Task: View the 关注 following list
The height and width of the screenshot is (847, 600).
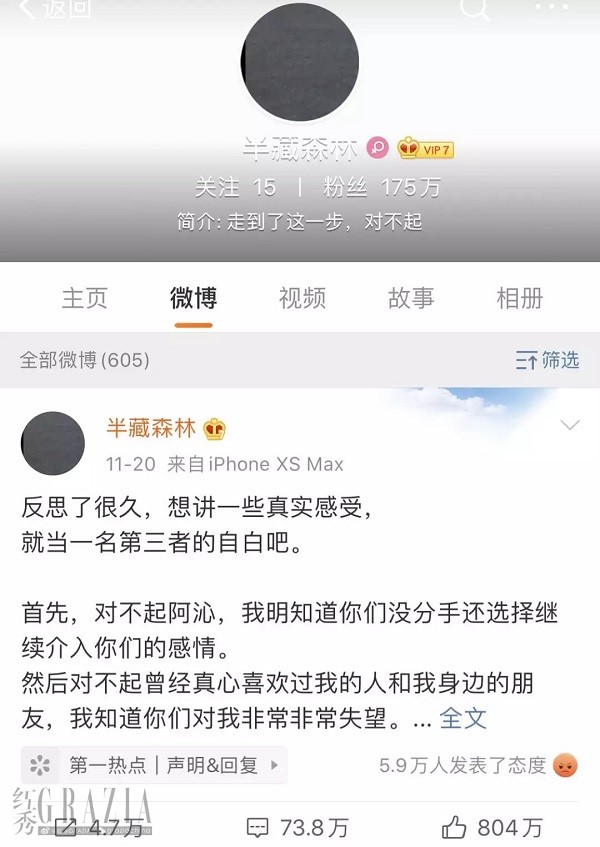Action: click(235, 188)
